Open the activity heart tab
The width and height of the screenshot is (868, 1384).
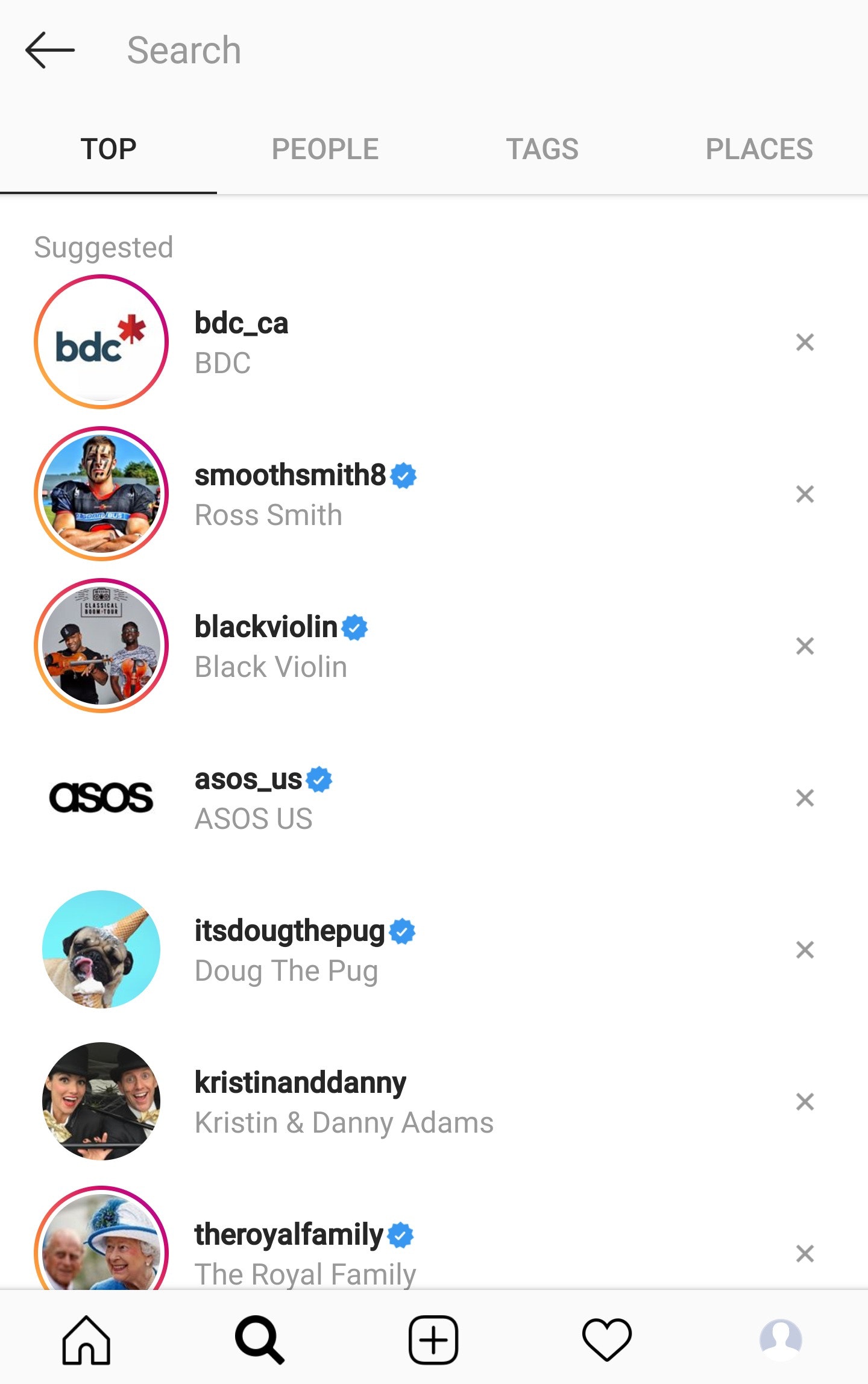pyautogui.click(x=606, y=1339)
